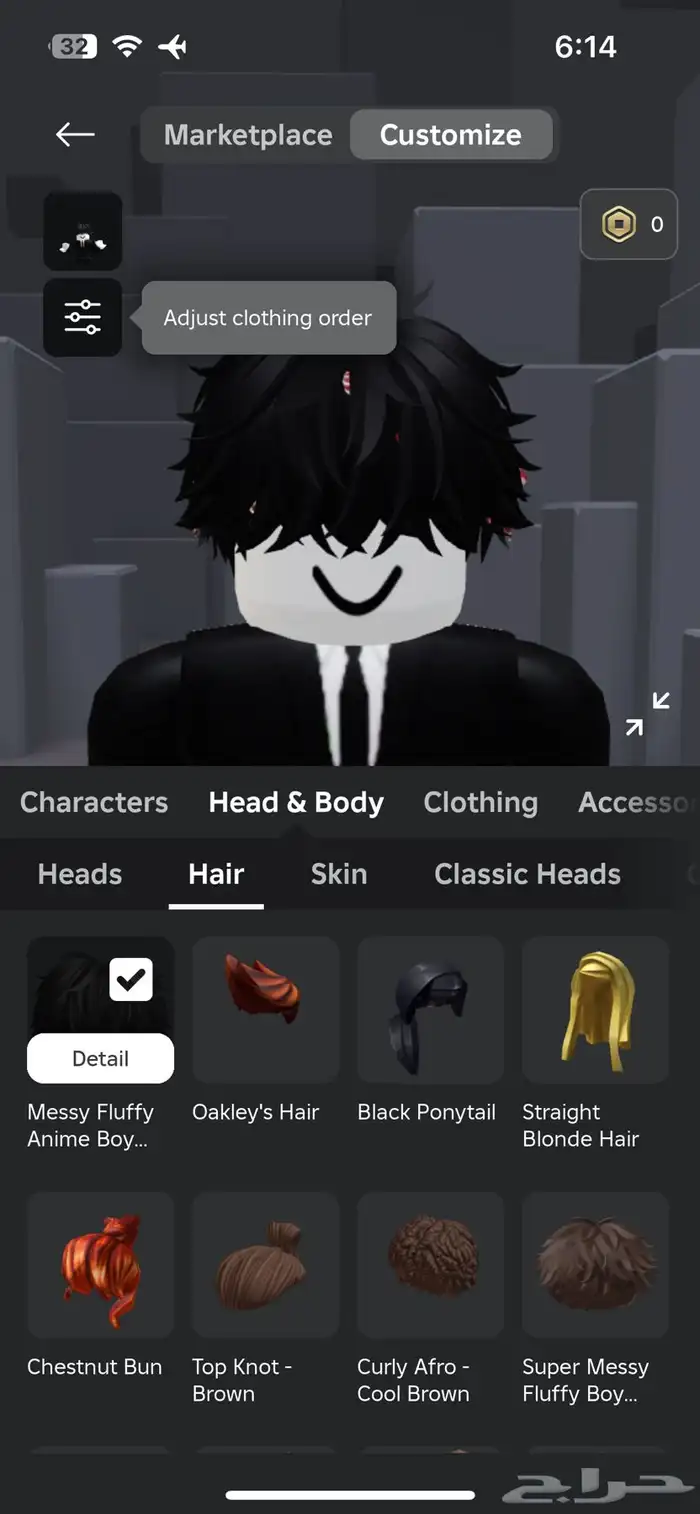
Task: Go back with the arrow icon
Action: [75, 134]
